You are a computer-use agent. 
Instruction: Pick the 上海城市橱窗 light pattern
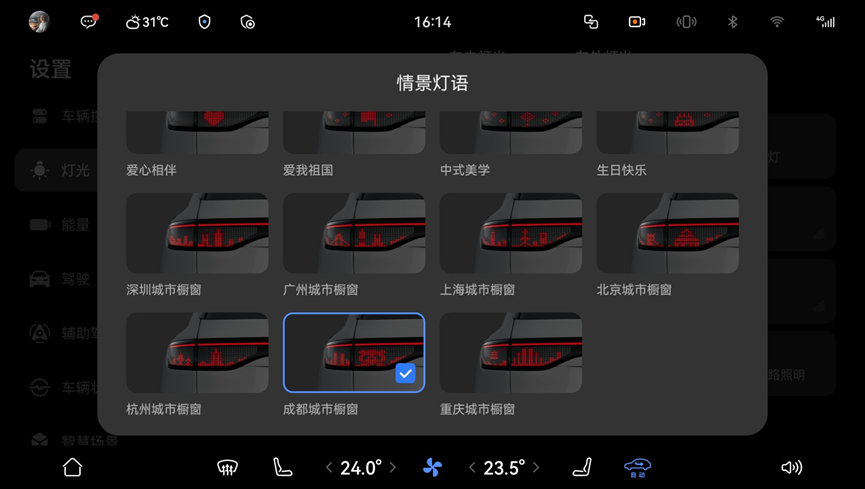(x=510, y=234)
